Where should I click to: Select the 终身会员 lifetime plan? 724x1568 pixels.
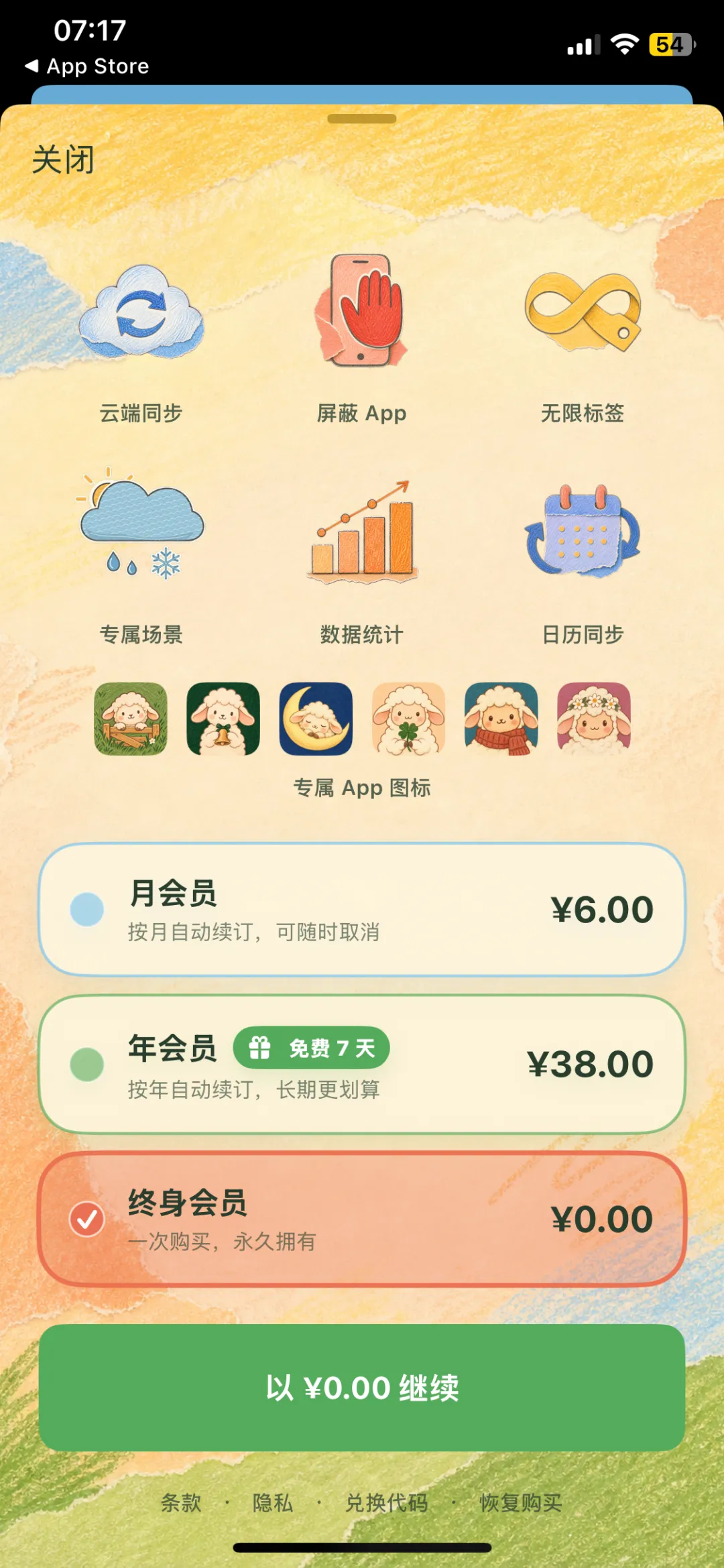[362, 1219]
